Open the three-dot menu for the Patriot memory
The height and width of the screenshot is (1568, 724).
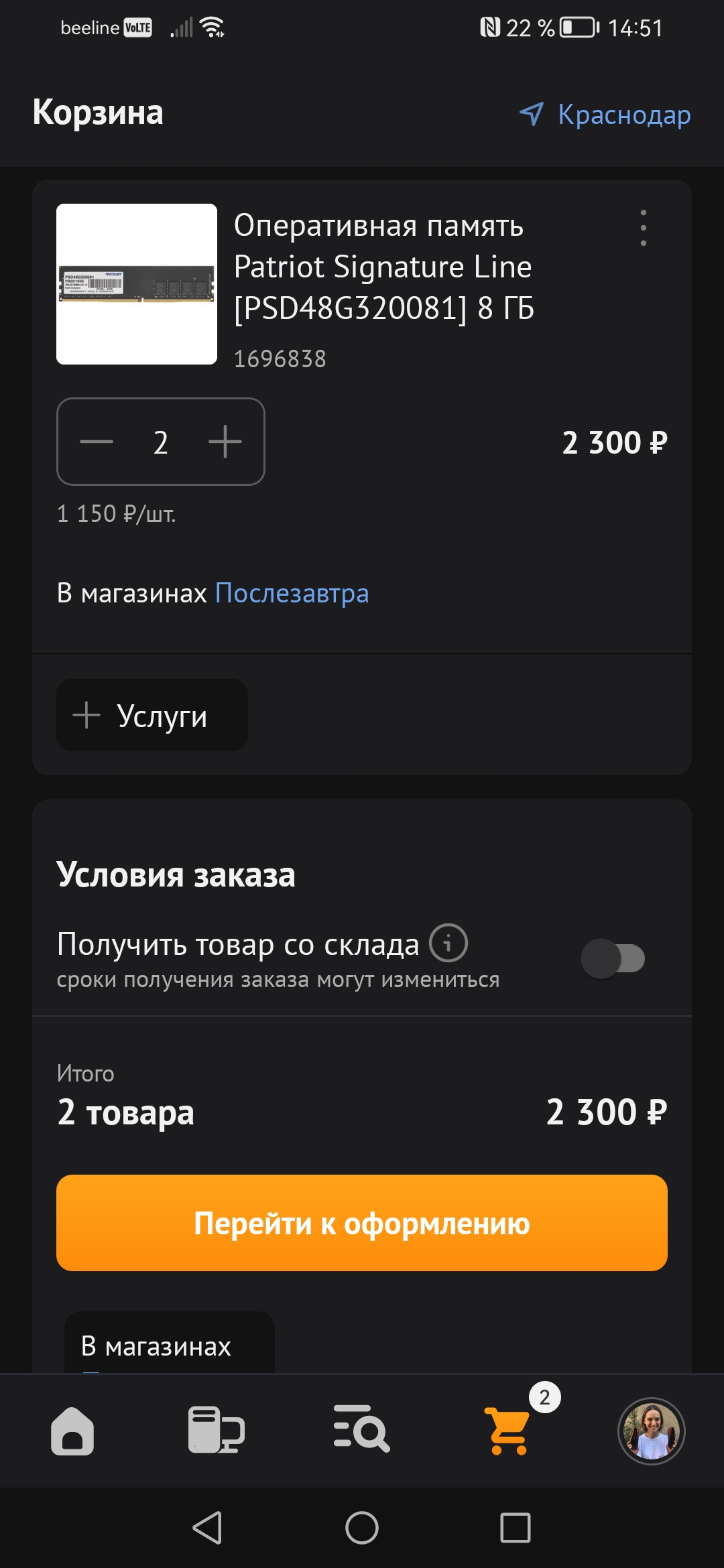(x=643, y=228)
